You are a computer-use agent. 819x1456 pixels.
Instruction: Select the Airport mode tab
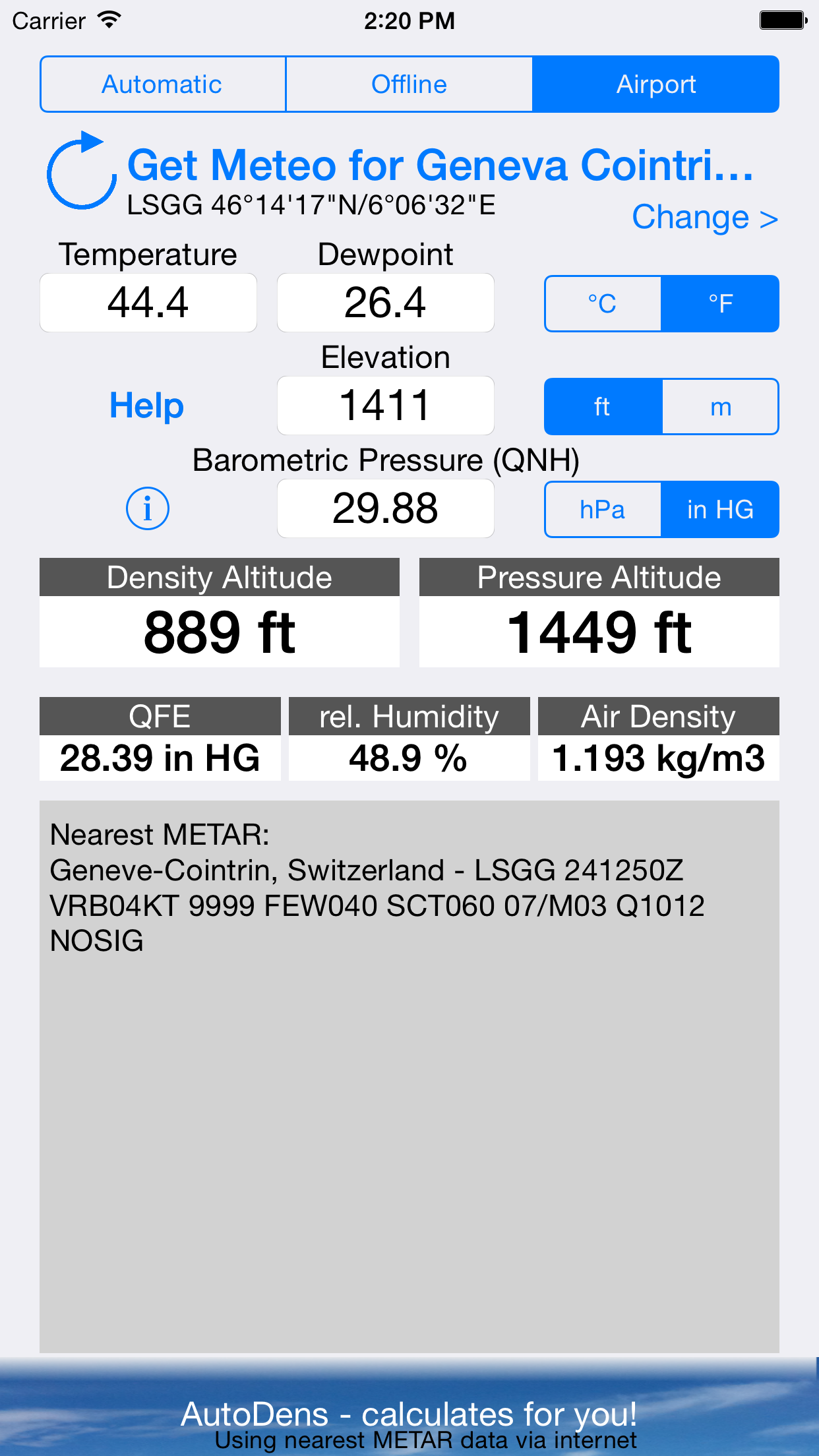pyautogui.click(x=656, y=84)
